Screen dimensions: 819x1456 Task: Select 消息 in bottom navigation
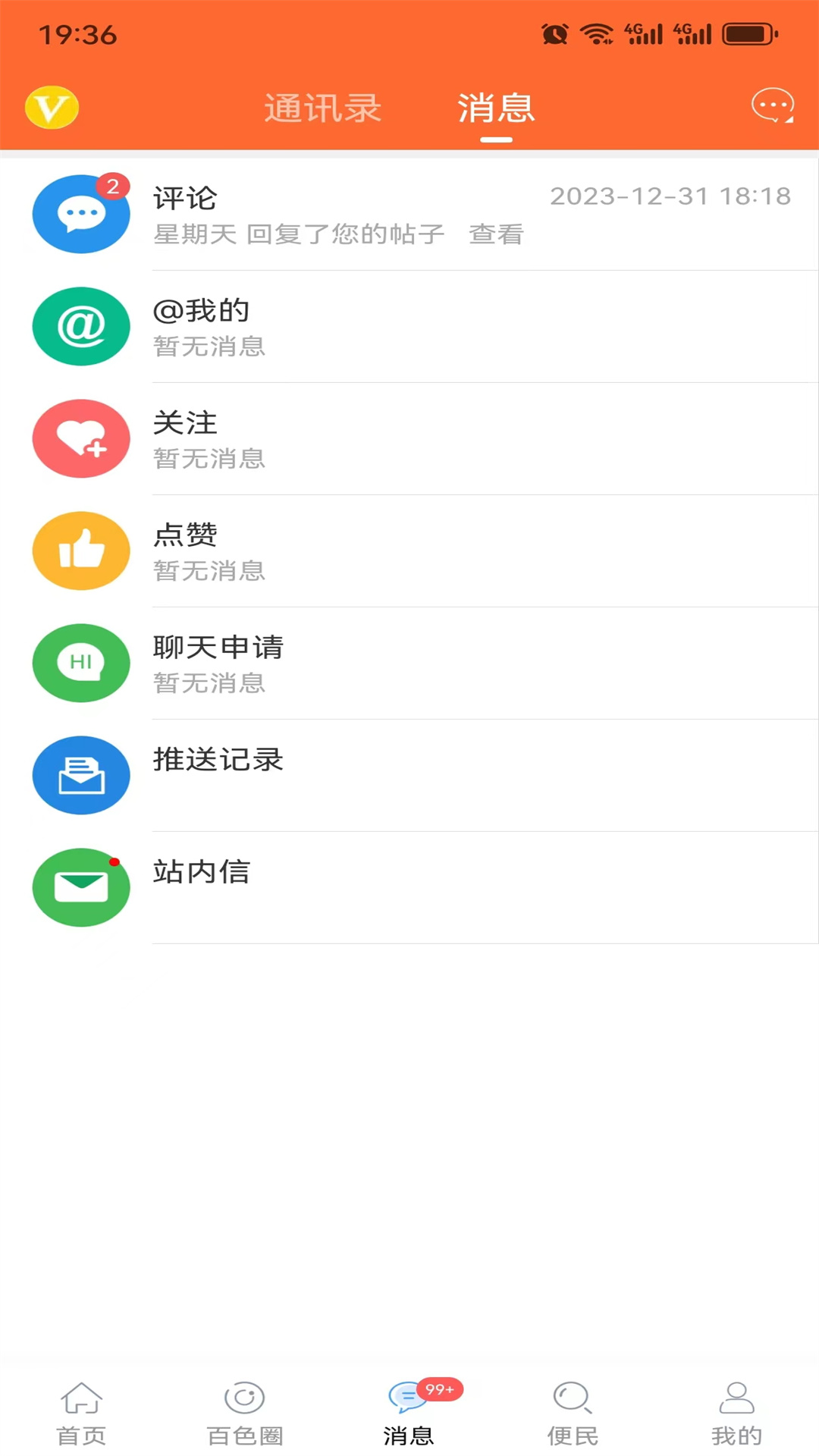pyautogui.click(x=409, y=1413)
